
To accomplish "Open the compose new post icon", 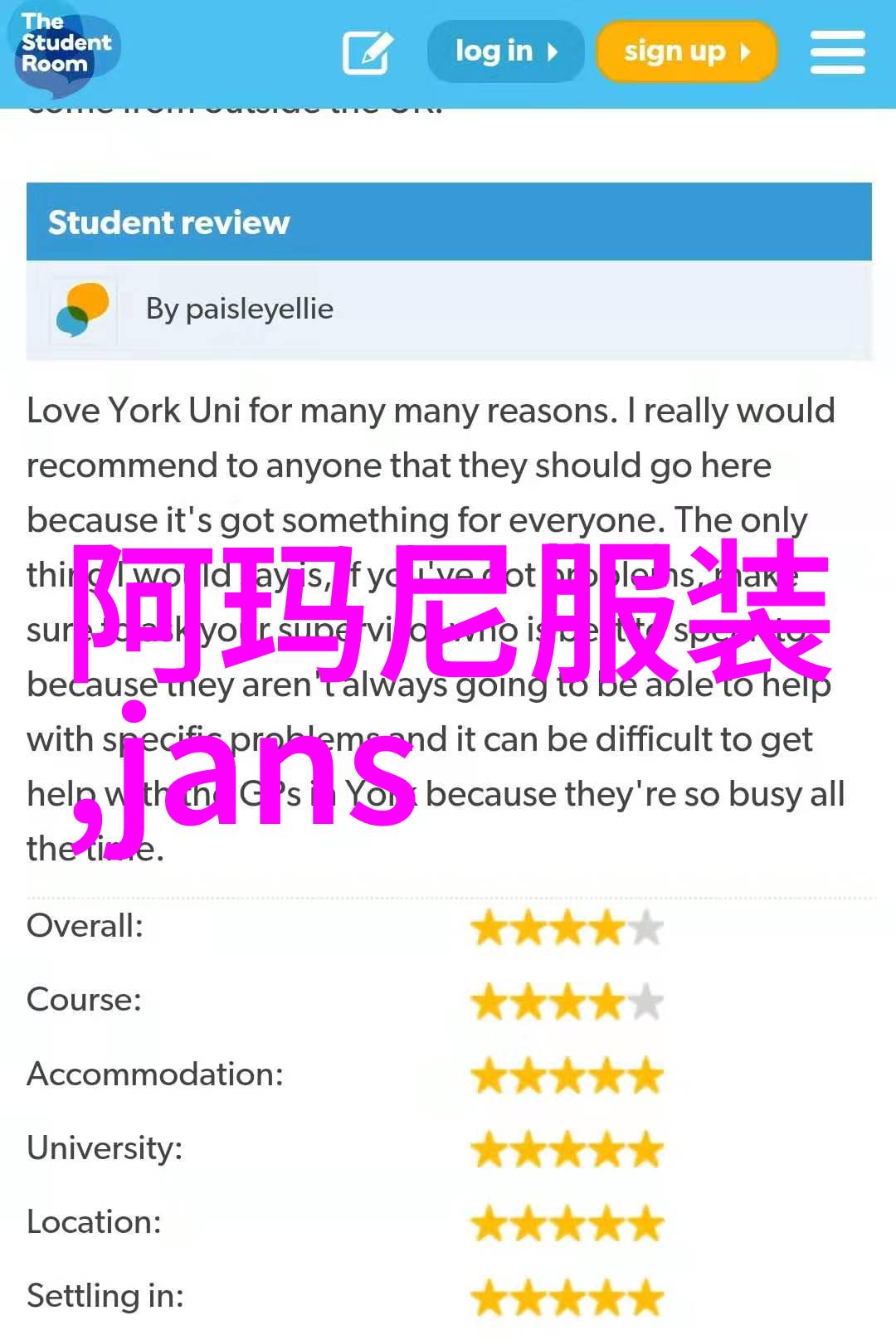I will coord(367,53).
